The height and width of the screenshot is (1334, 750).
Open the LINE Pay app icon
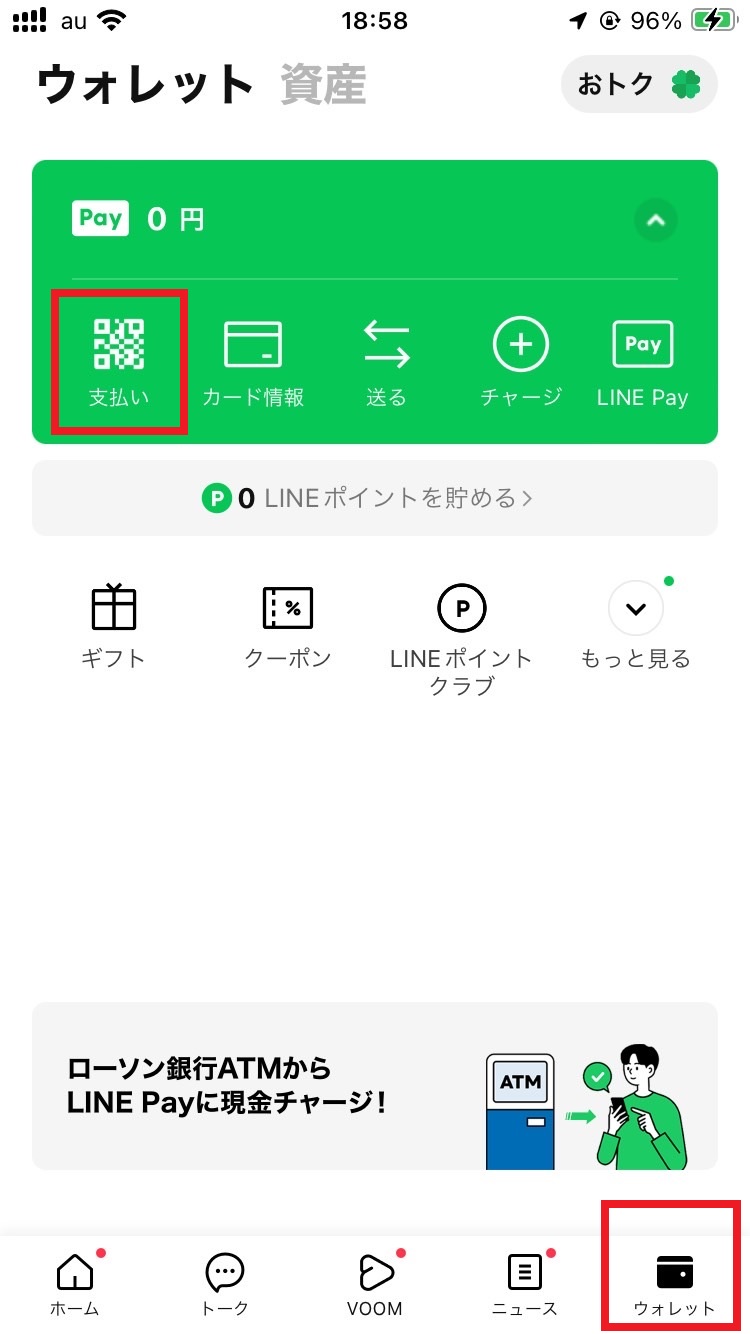642,360
